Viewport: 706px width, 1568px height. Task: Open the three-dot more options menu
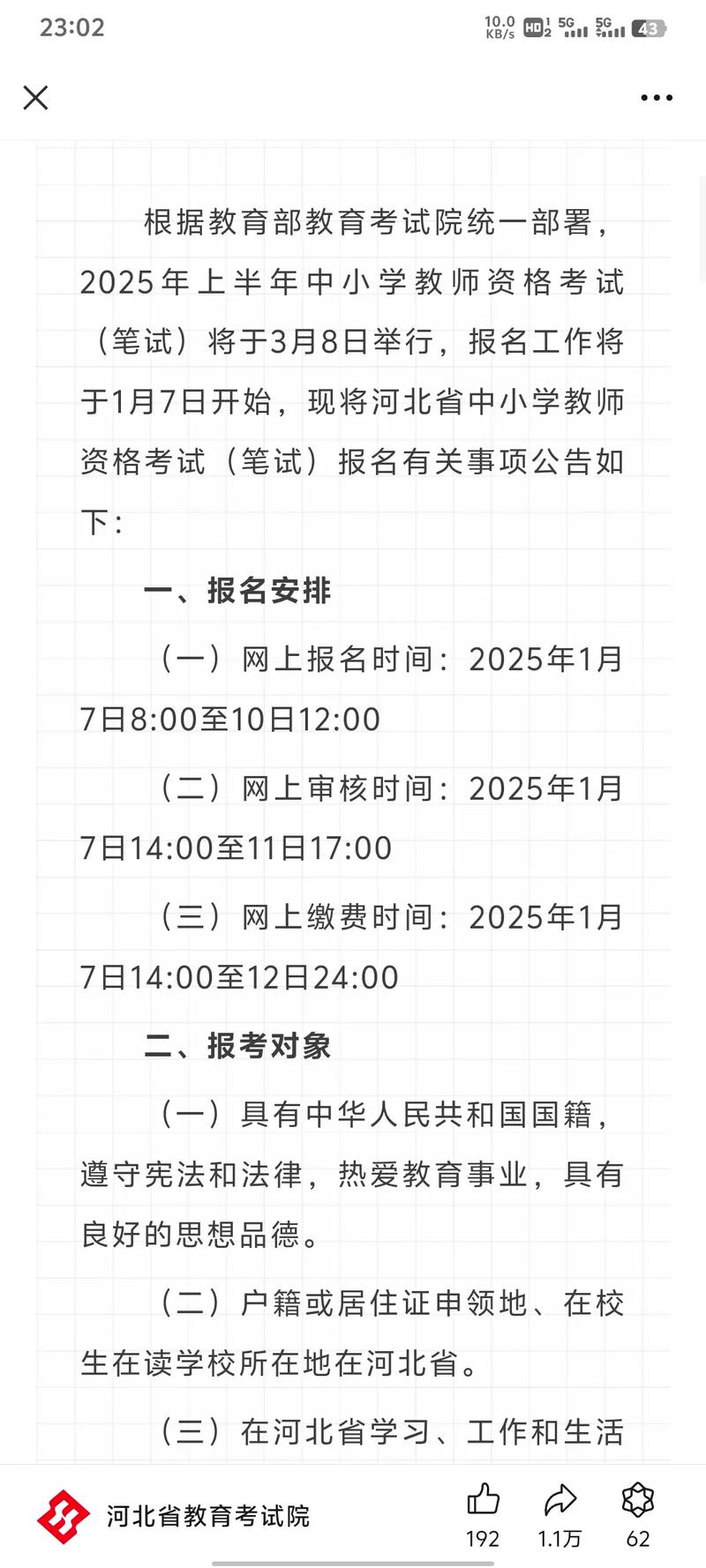click(x=655, y=98)
